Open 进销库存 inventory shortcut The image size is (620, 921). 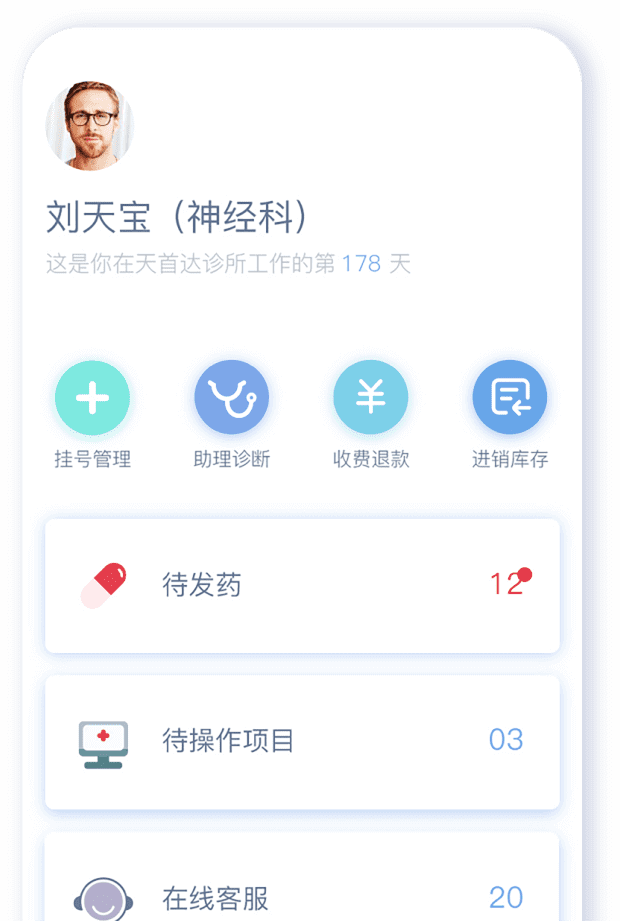pyautogui.click(x=510, y=399)
